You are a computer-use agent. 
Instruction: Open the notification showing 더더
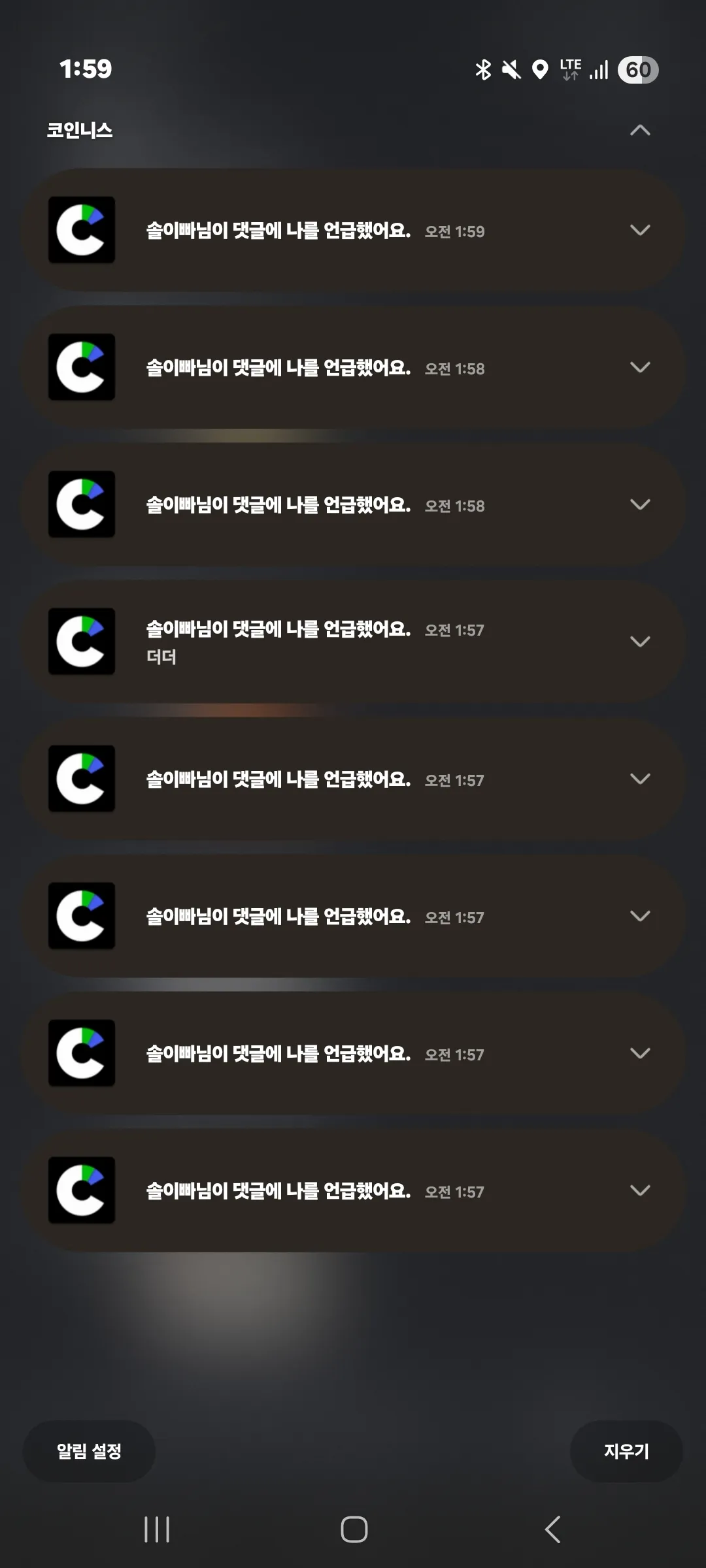pos(314,642)
